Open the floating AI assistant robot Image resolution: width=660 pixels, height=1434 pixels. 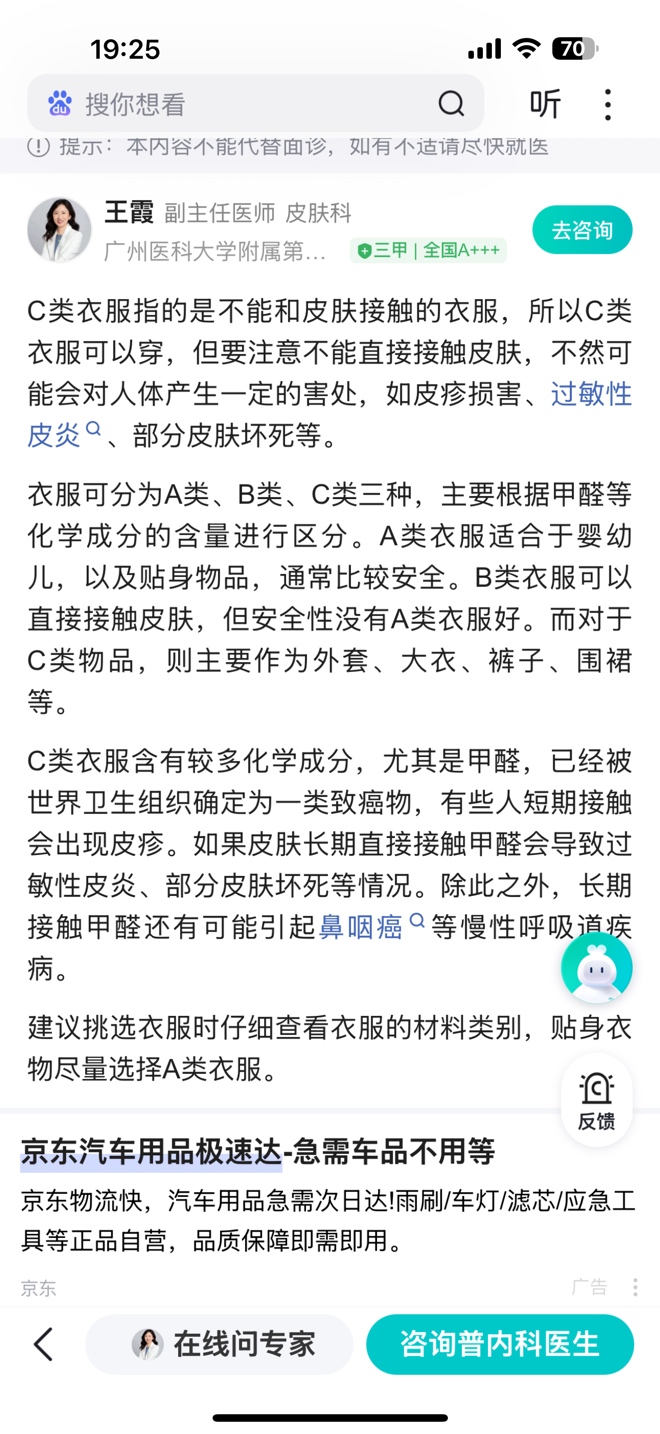596,968
